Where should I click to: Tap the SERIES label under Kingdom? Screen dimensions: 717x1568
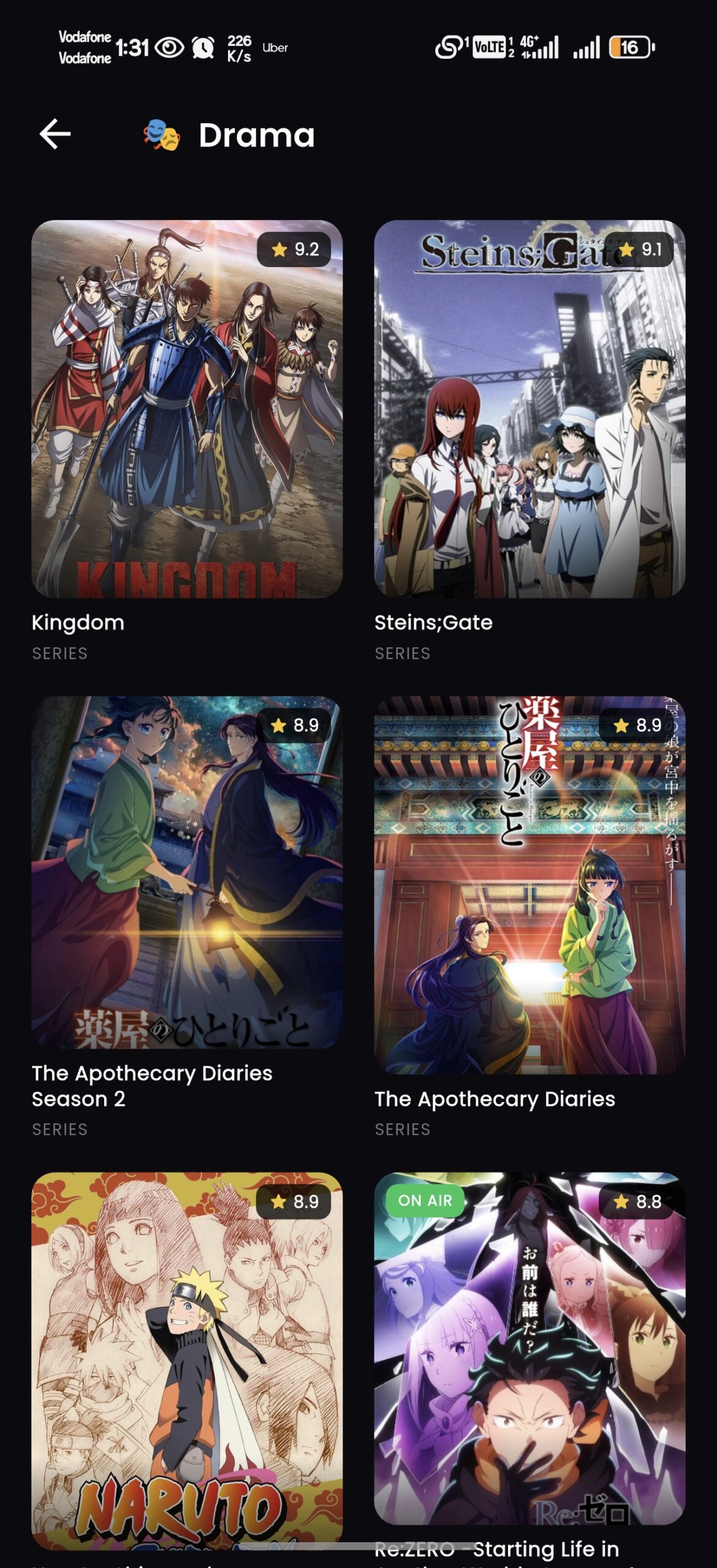coord(59,653)
